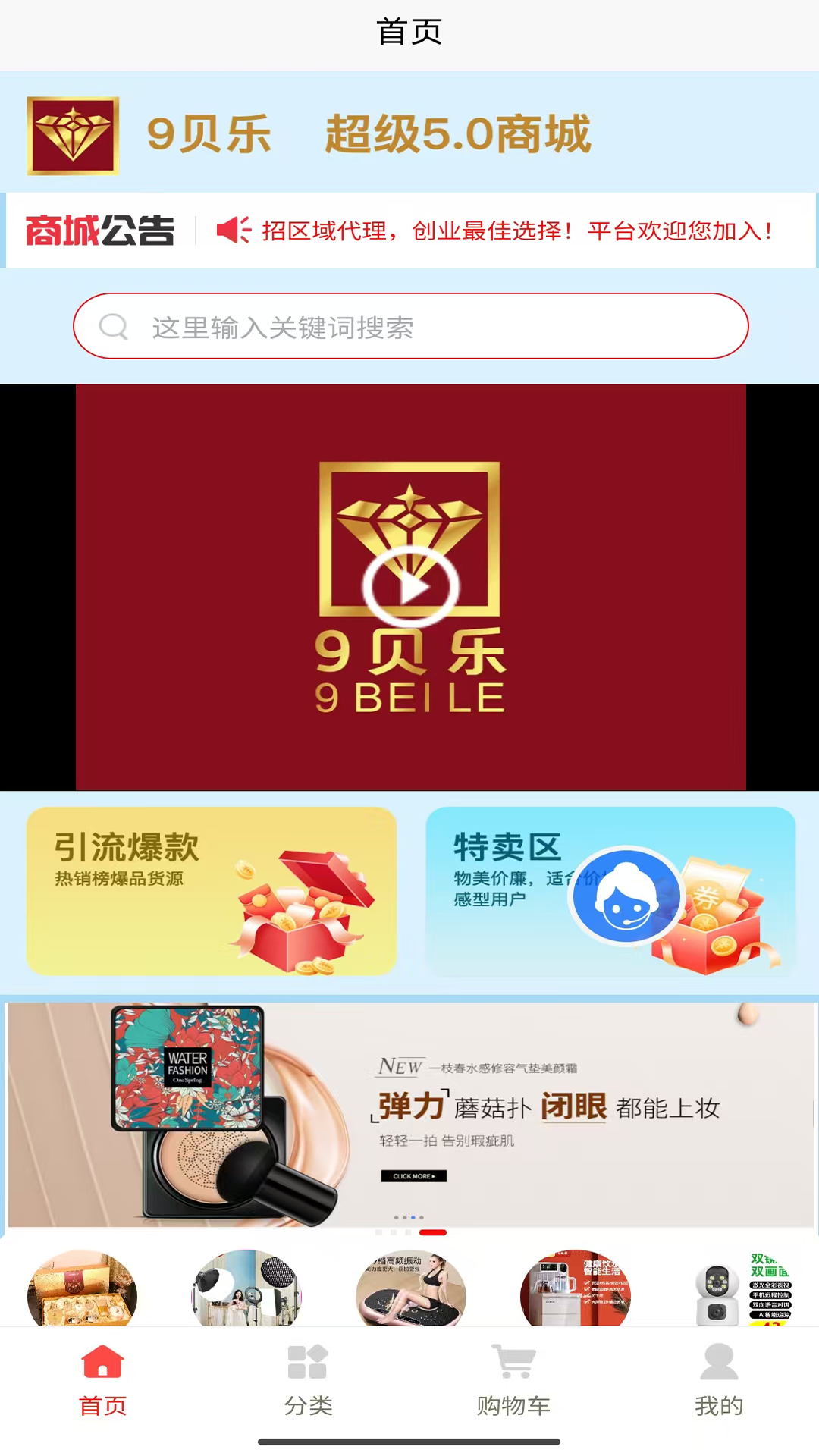The width and height of the screenshot is (819, 1456).
Task: Play the 9贝乐 promo video
Action: point(410,586)
